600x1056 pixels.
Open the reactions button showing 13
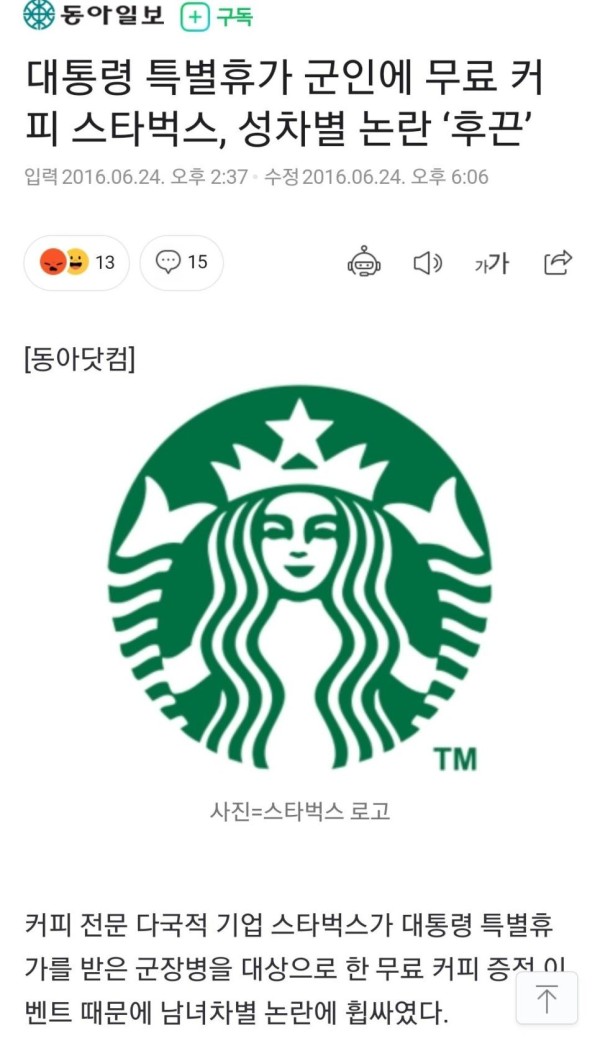(x=76, y=263)
